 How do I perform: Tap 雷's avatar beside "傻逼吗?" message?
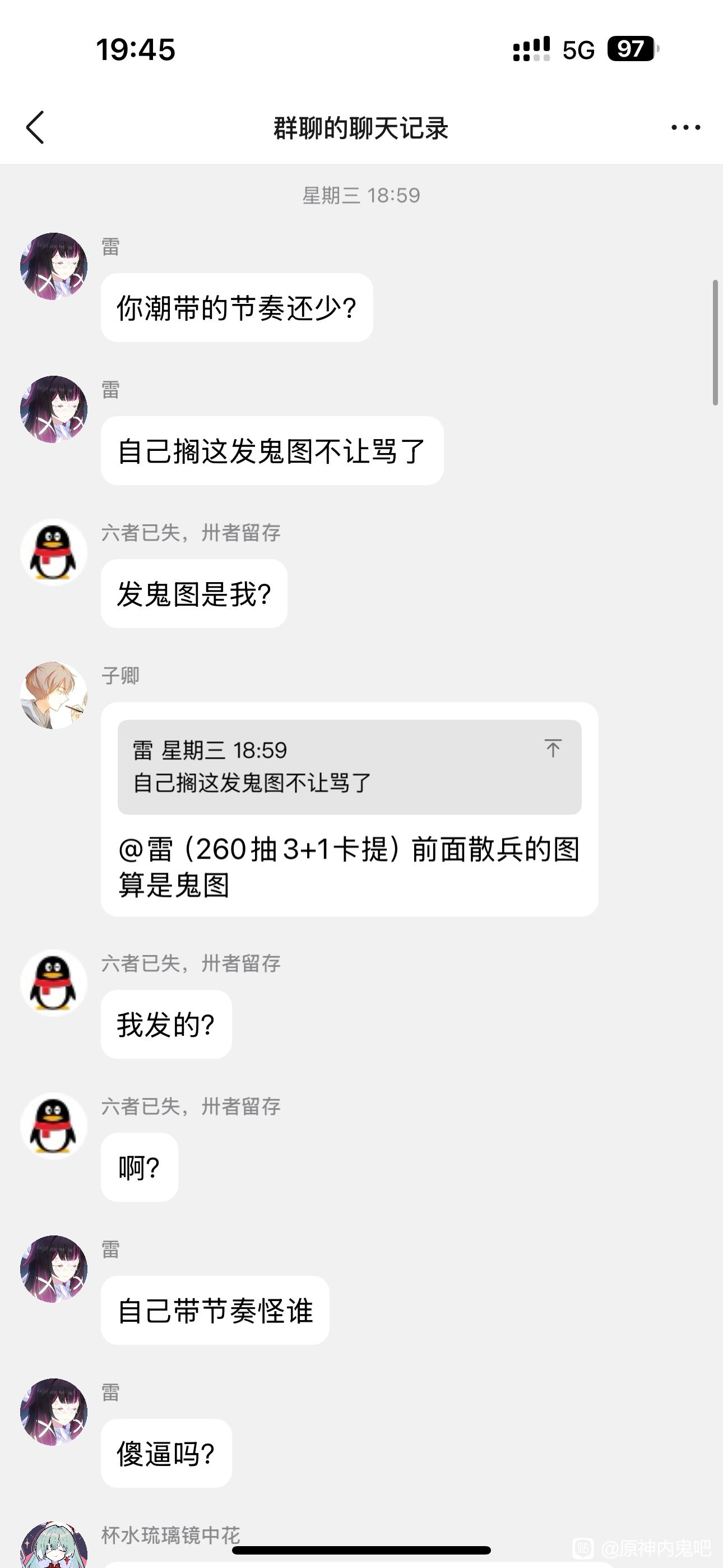coord(54,1412)
